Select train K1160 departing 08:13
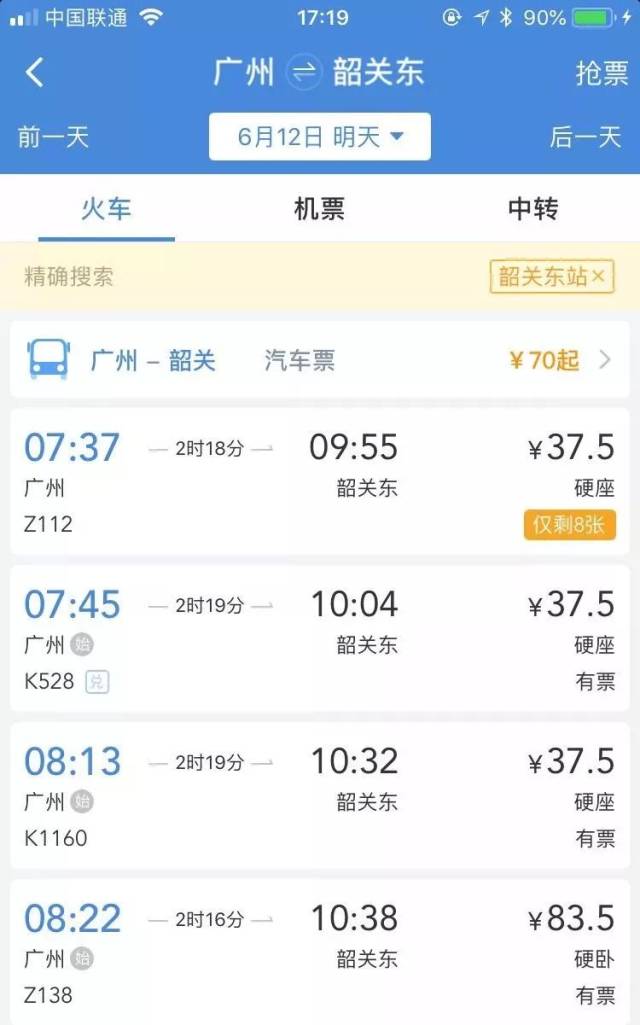The height and width of the screenshot is (1025, 640). pyautogui.click(x=319, y=795)
